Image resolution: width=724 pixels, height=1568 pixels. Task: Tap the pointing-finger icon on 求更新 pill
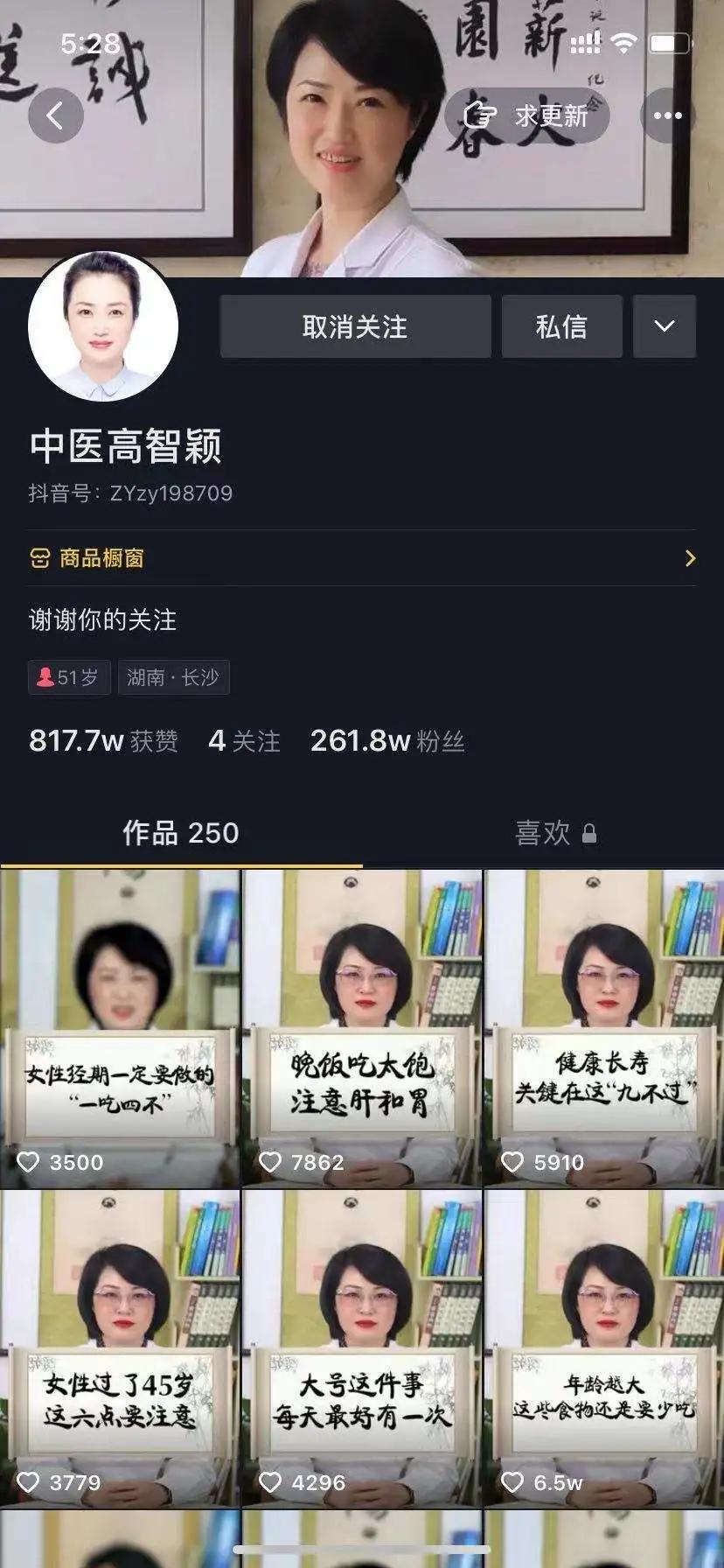coord(478,115)
